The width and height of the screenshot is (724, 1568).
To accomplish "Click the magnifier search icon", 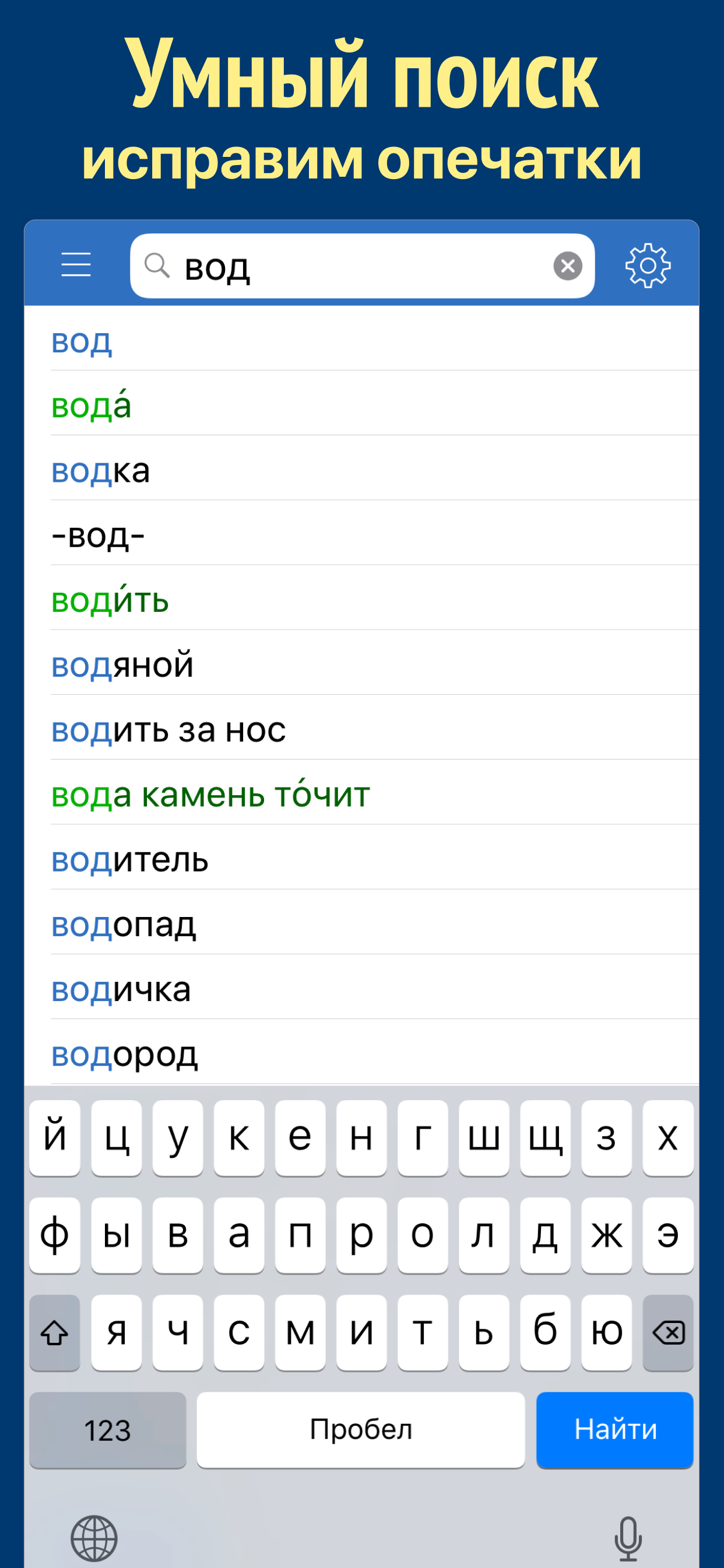I will tap(157, 266).
